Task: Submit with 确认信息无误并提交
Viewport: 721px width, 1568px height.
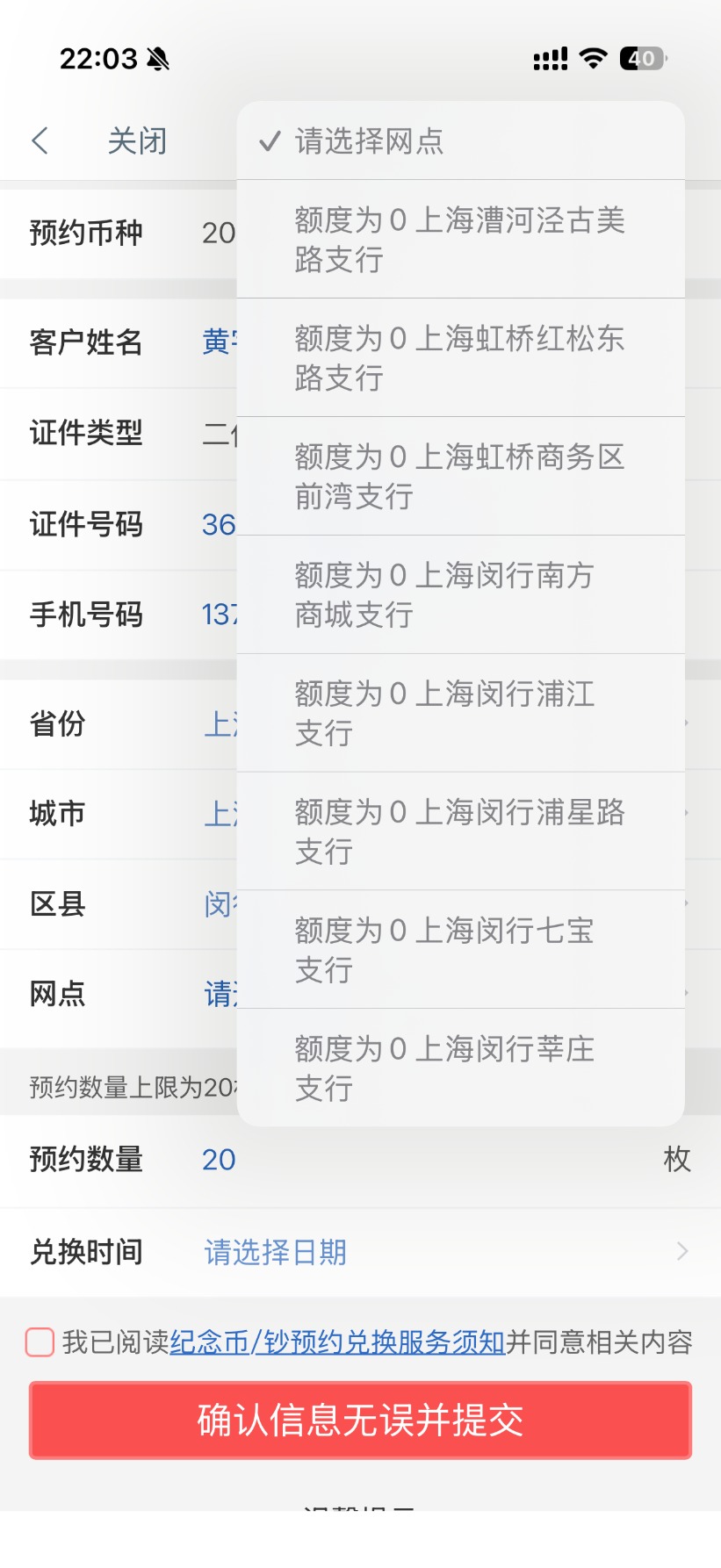Action: [360, 1420]
